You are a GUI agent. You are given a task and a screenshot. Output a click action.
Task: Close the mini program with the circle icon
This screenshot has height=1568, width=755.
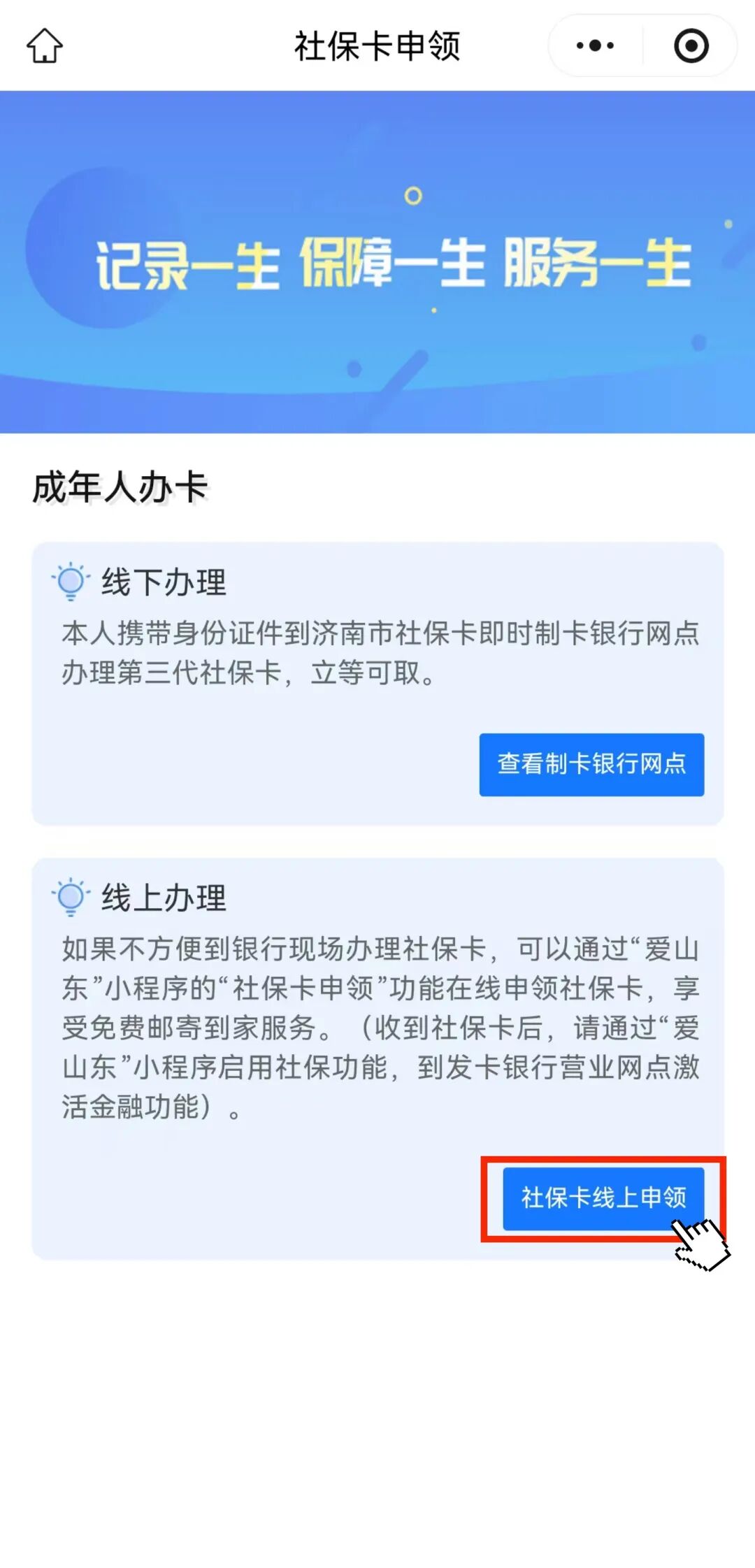click(691, 46)
